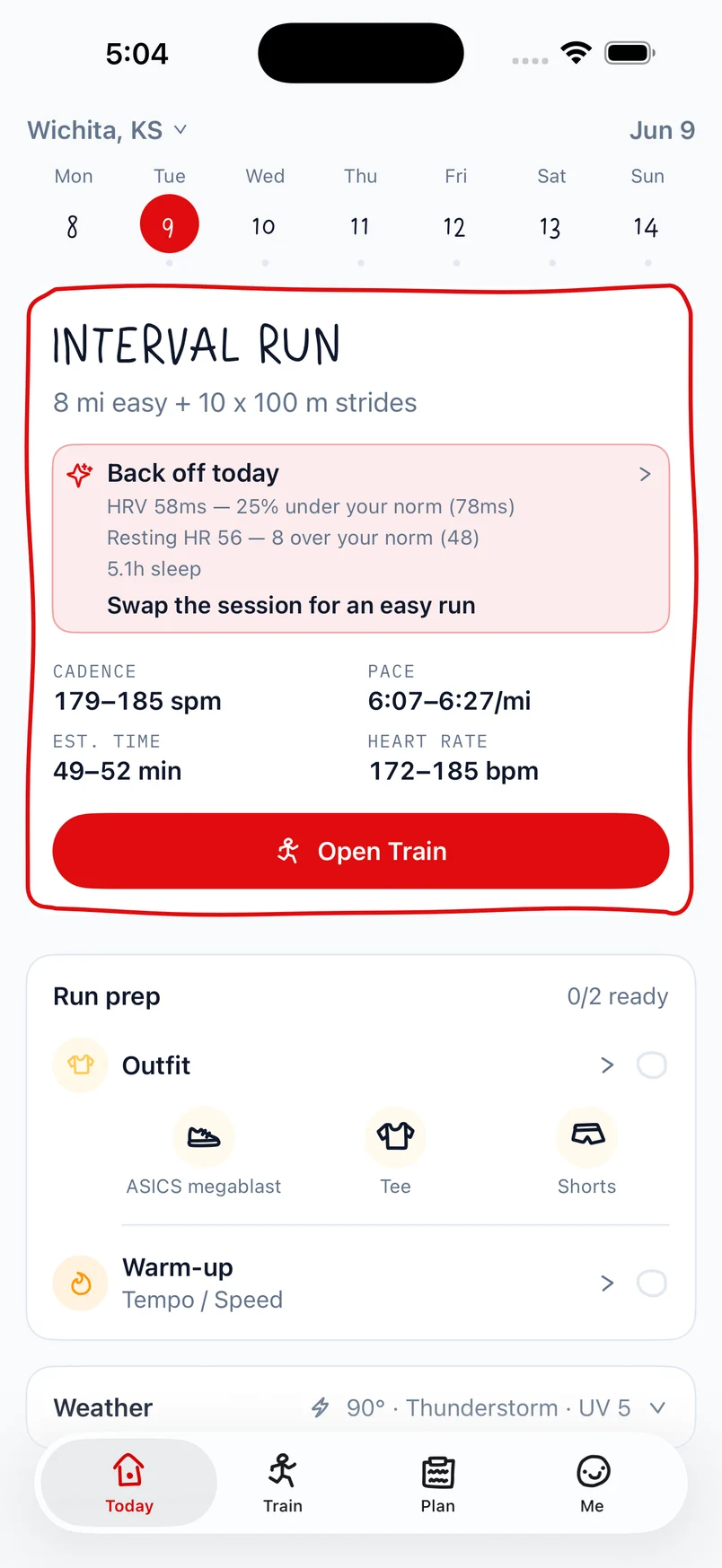Viewport: 722px width, 1568px height.
Task: Select Thursday 11 in the week strip
Action: tap(360, 214)
